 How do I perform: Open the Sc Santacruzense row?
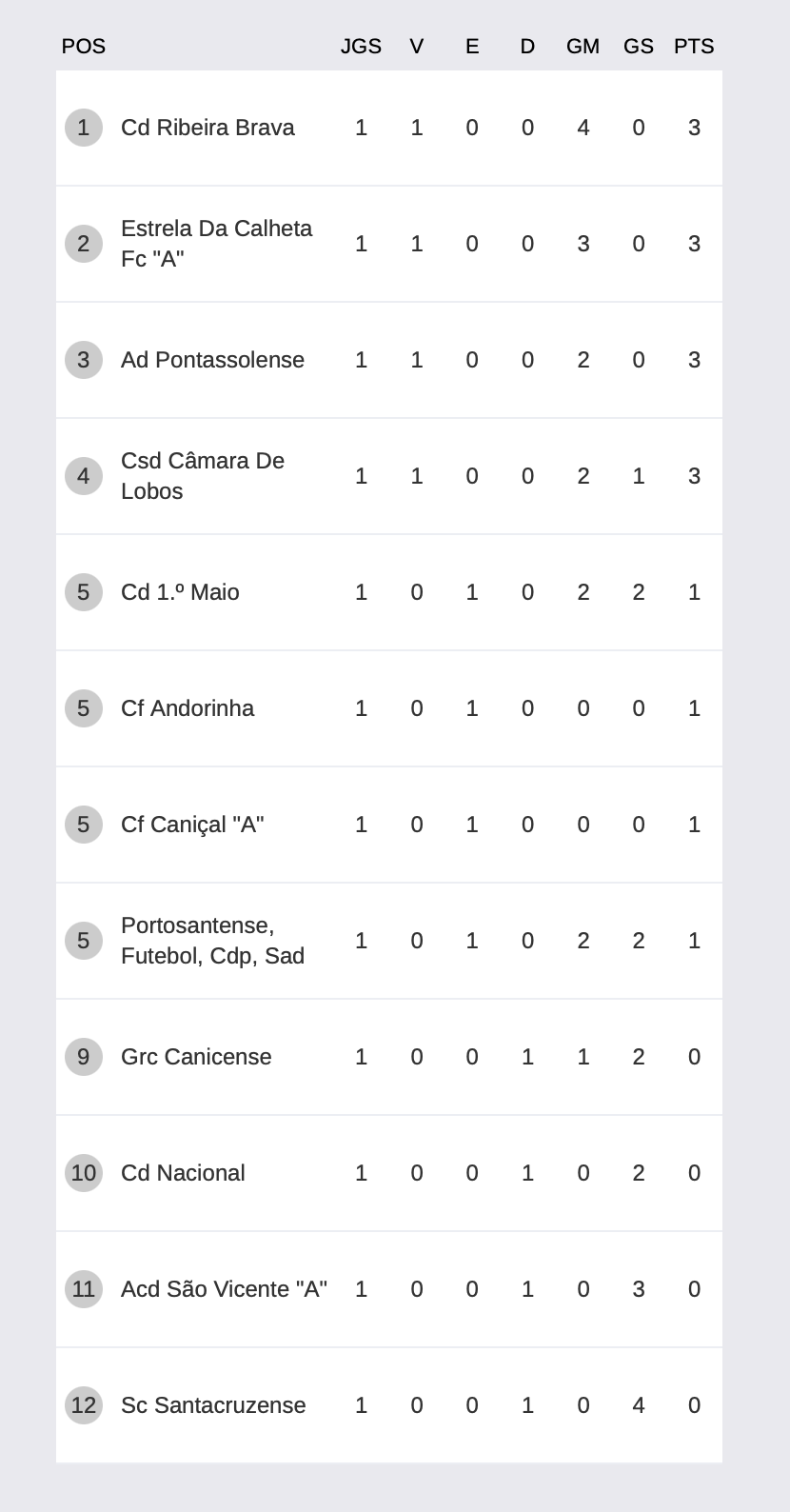coord(388,1405)
